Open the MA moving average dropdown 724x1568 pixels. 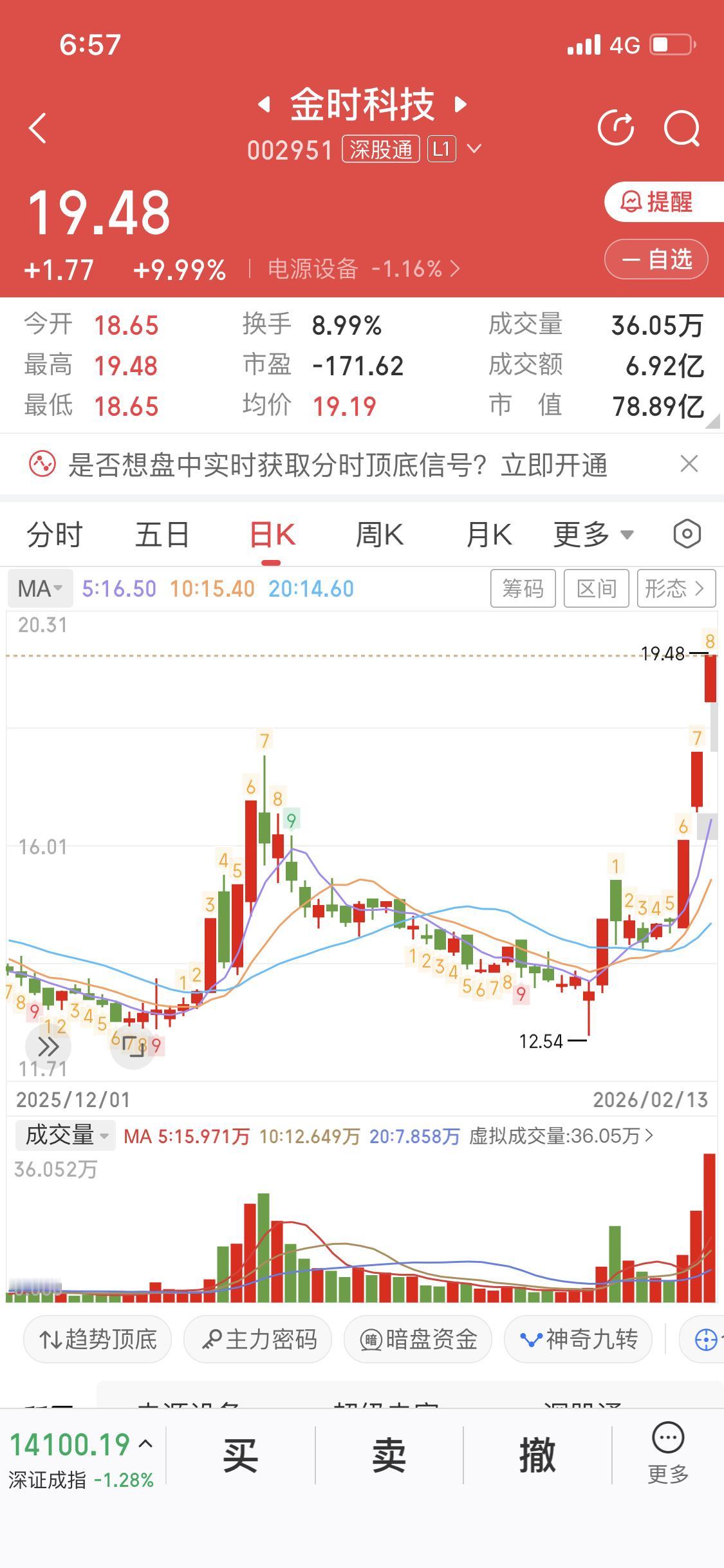[40, 588]
